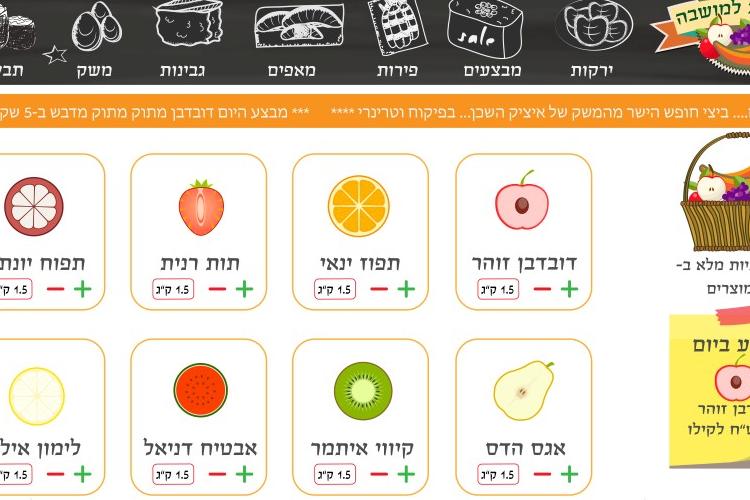Decrease דובדבן זוהר quantity with minus

[x=542, y=289]
